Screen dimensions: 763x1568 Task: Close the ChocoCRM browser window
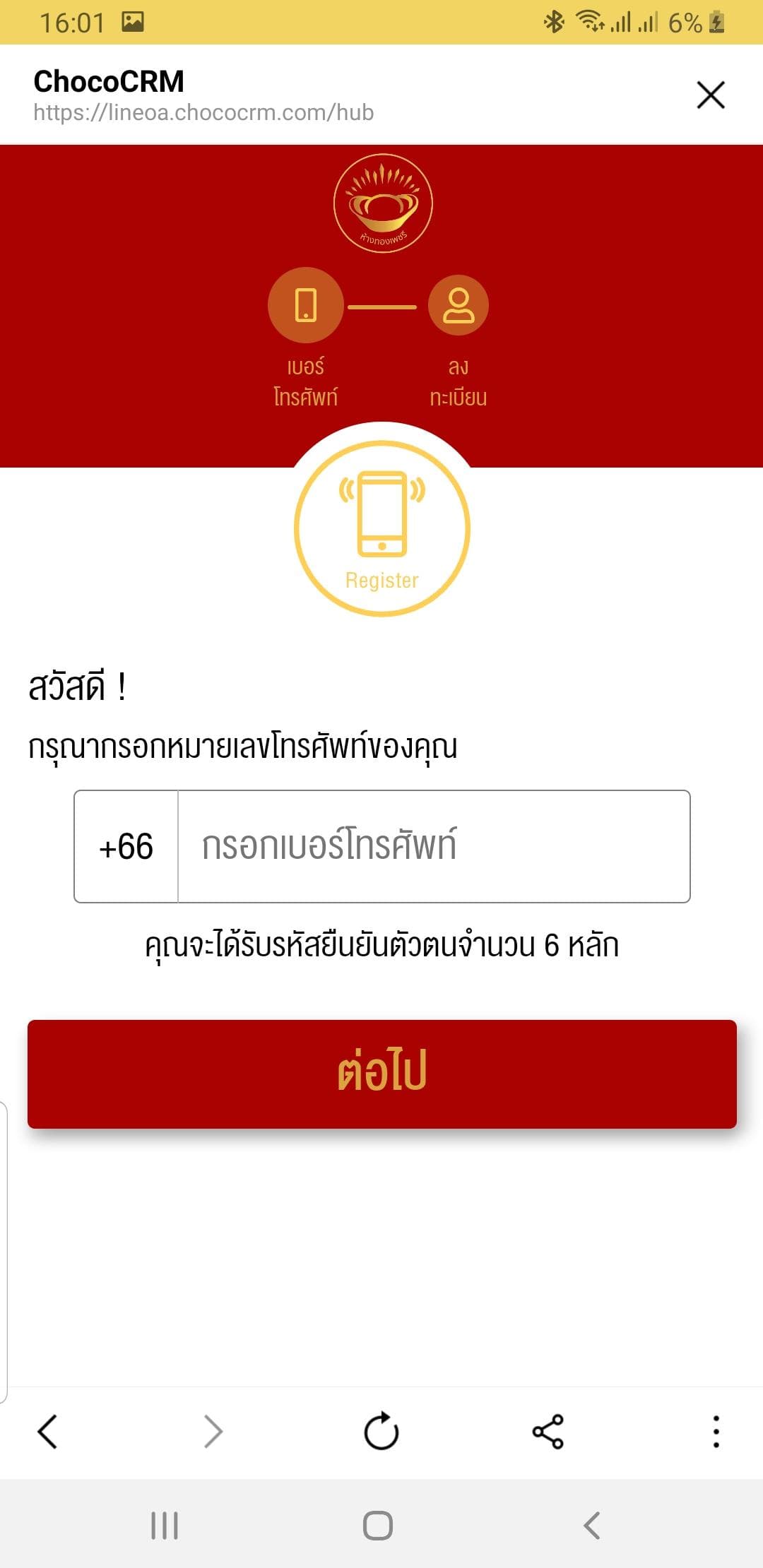click(710, 95)
